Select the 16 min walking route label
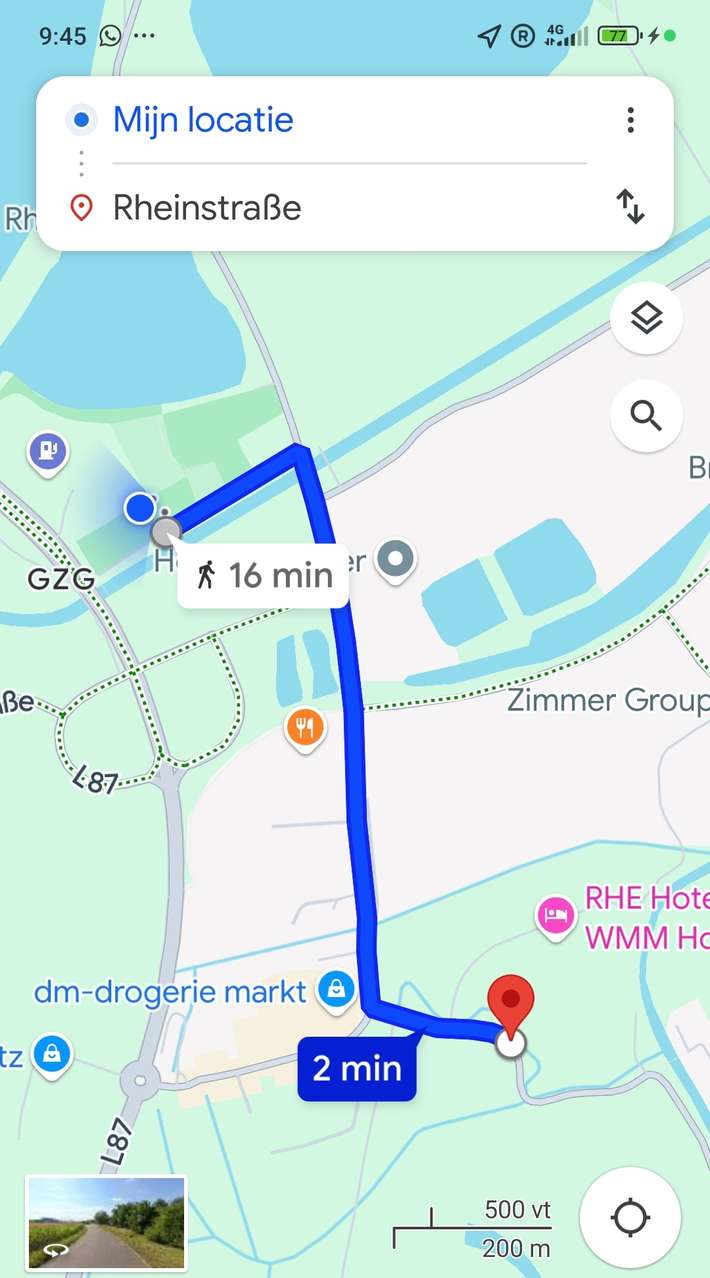 pos(265,575)
